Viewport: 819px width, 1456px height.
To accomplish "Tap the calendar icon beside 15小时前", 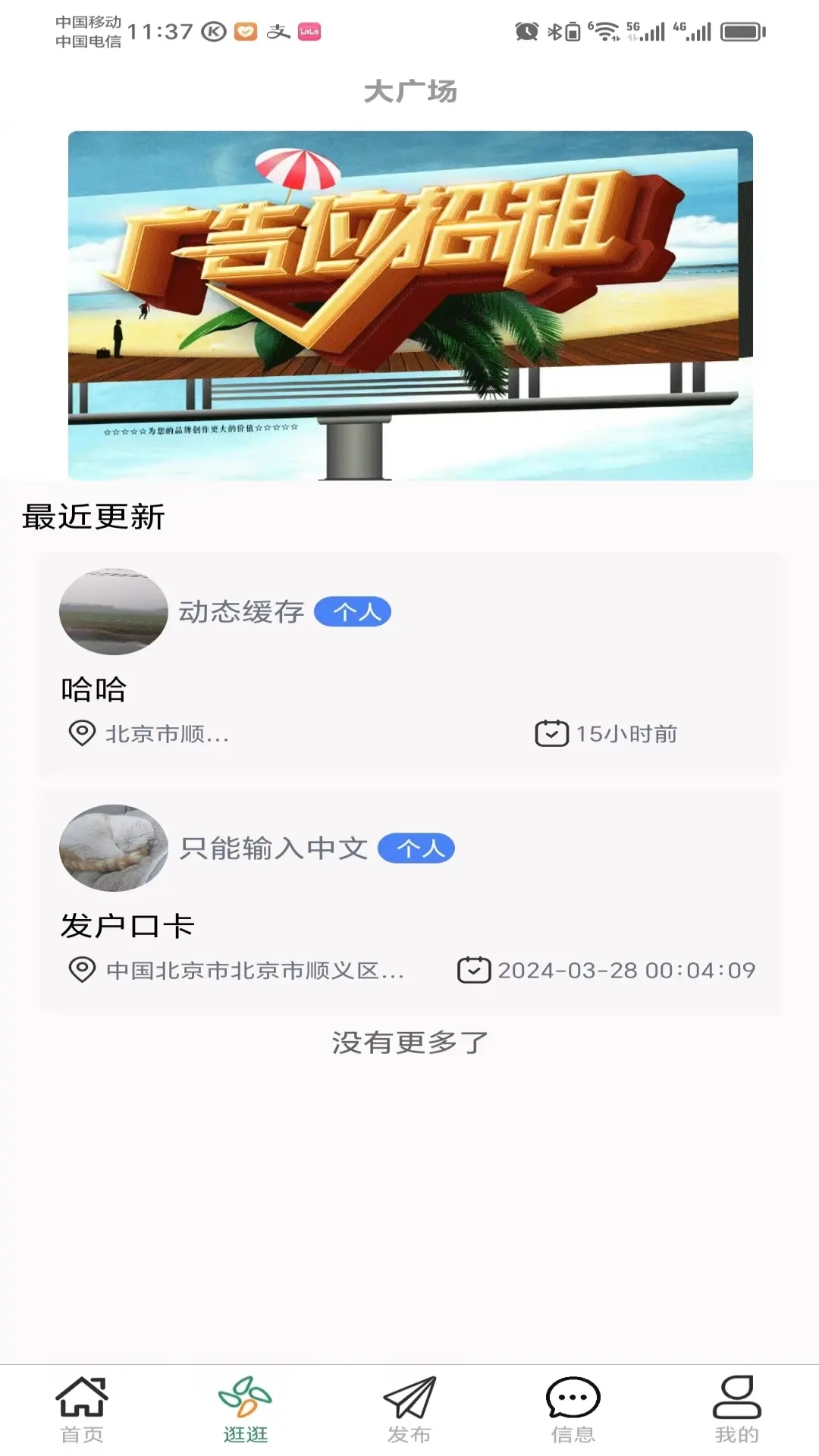I will click(553, 733).
